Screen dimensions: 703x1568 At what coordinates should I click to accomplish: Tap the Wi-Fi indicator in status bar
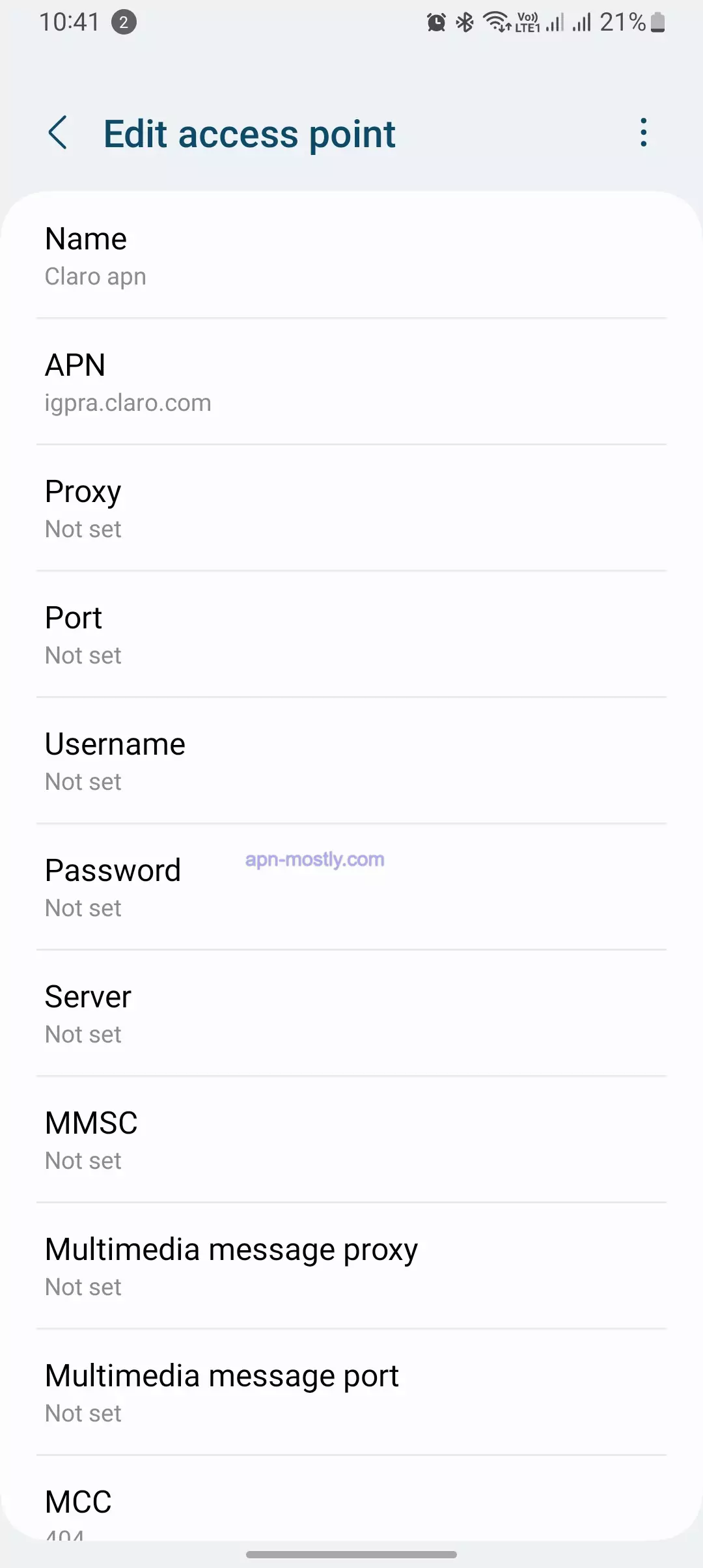click(x=496, y=21)
